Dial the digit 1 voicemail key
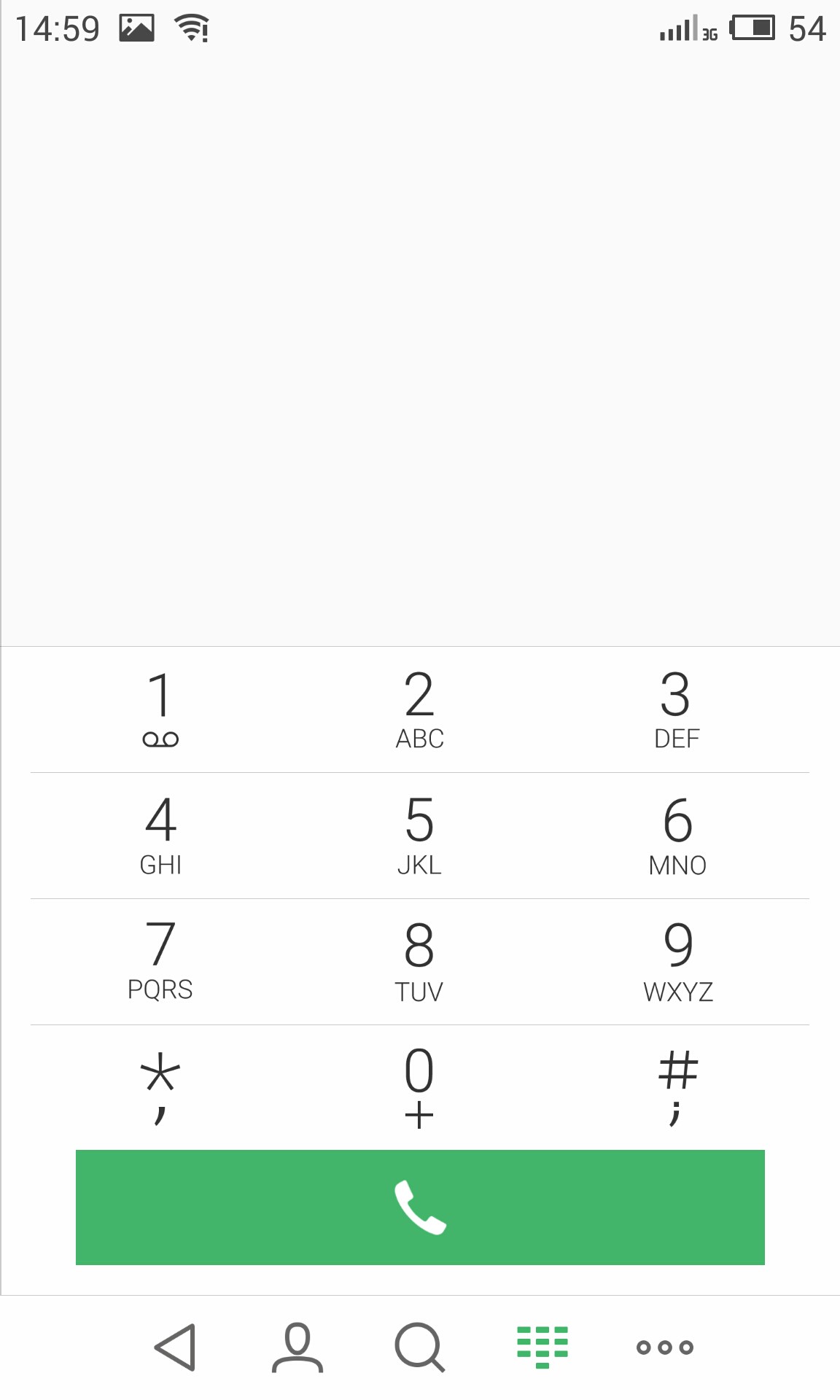 pyautogui.click(x=160, y=709)
